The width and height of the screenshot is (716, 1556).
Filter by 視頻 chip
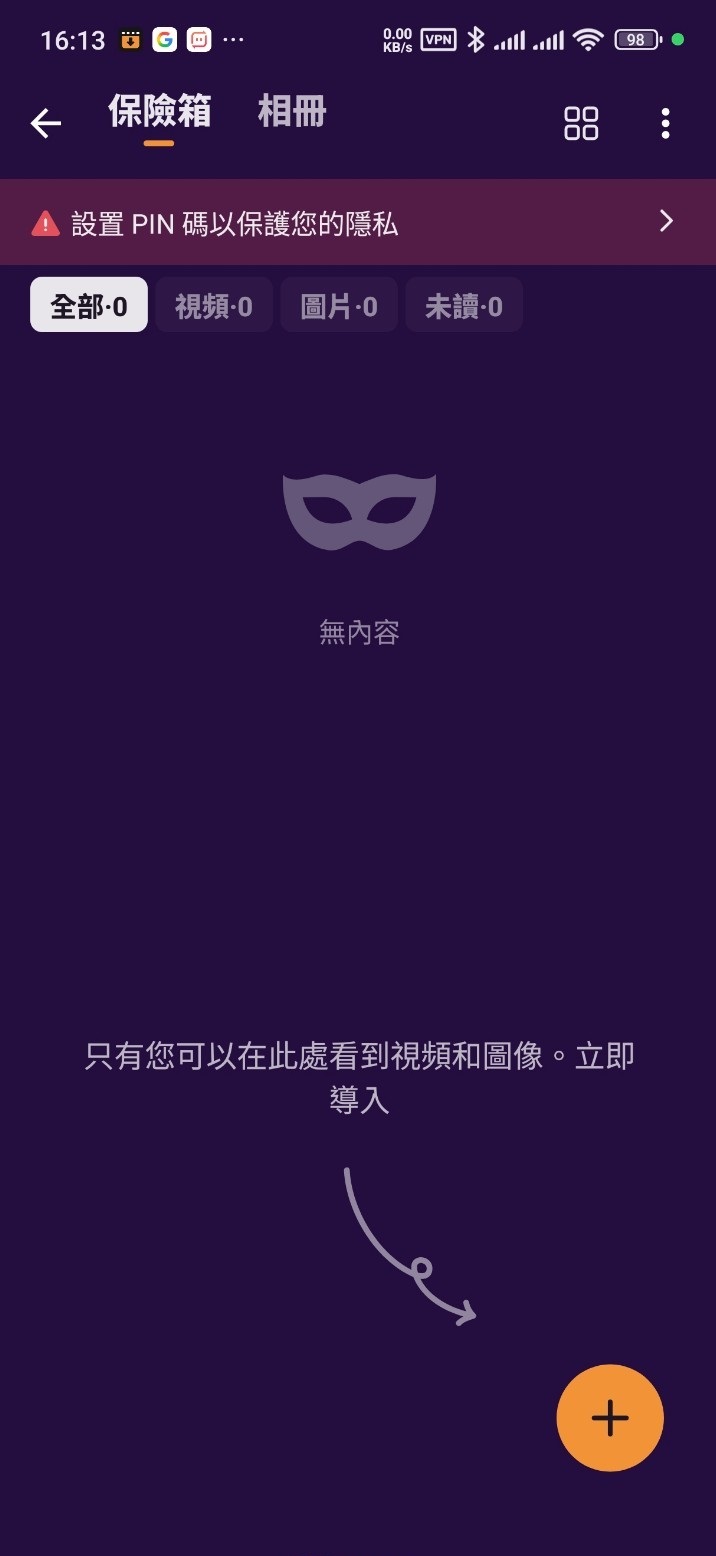tap(214, 305)
